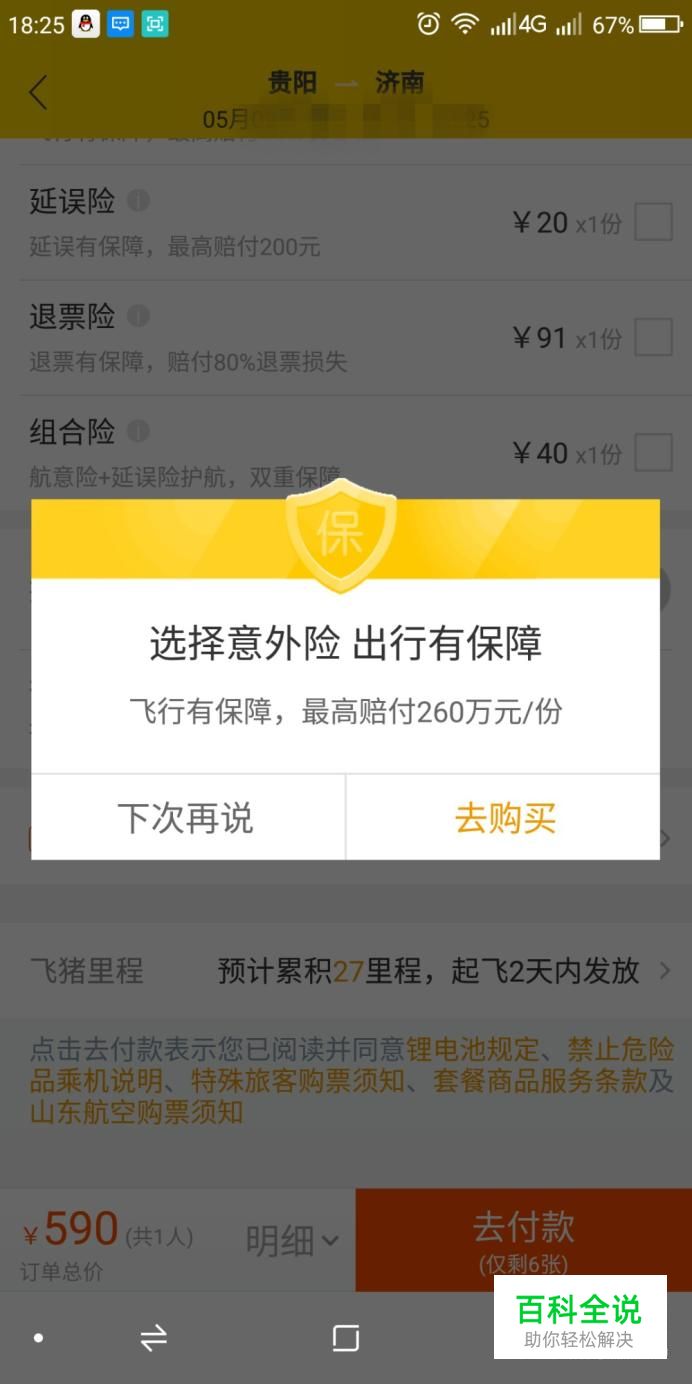Image resolution: width=692 pixels, height=1384 pixels.
Task: Open the 锂电池规定 link
Action: coord(471,1049)
